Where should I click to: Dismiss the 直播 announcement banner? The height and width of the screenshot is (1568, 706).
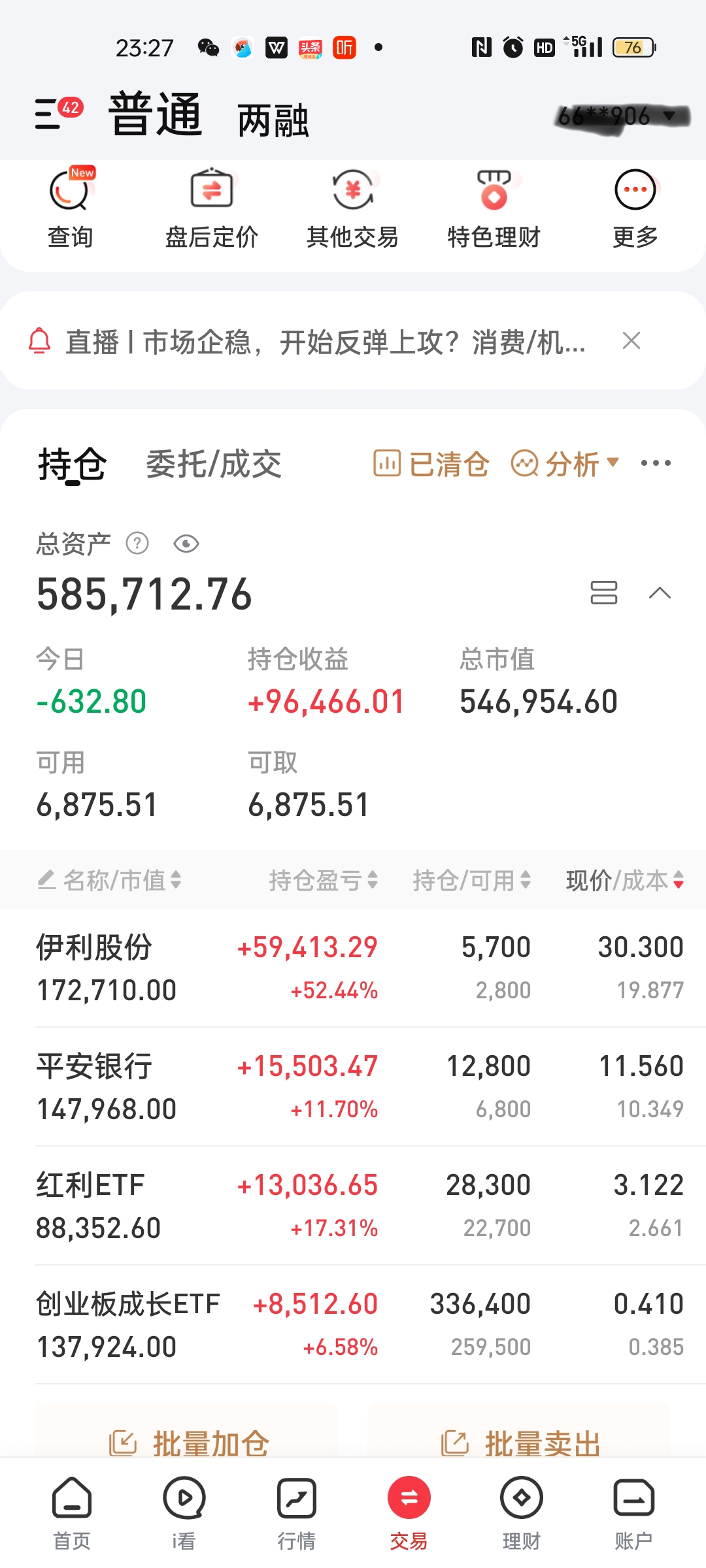click(631, 340)
